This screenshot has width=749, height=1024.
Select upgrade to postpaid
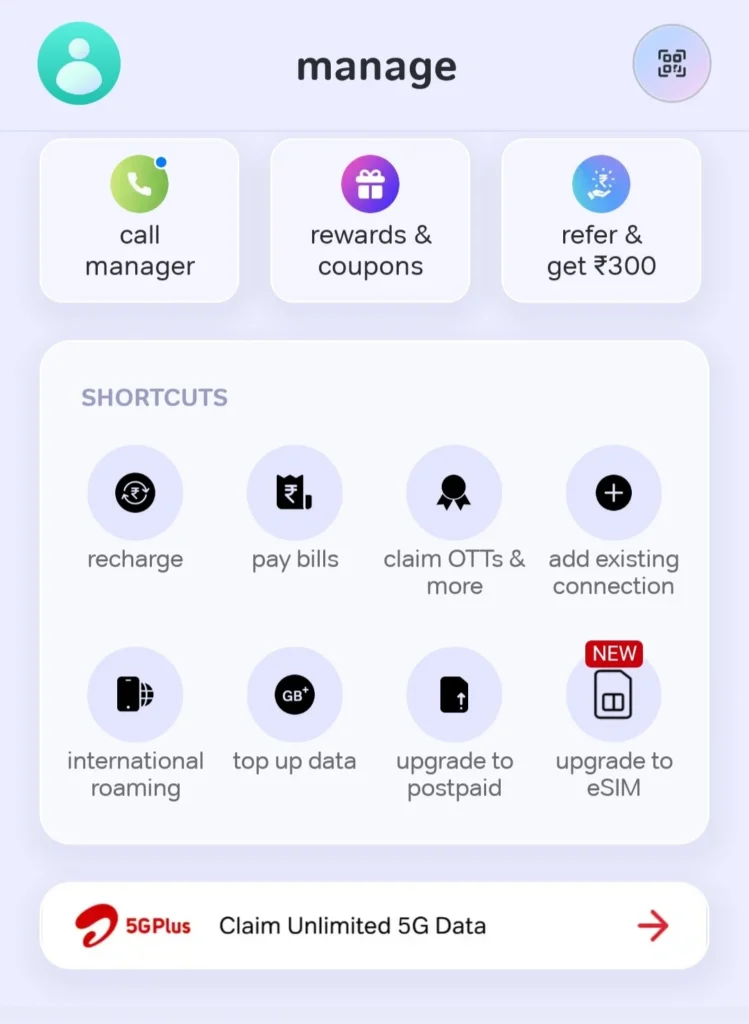tap(454, 695)
